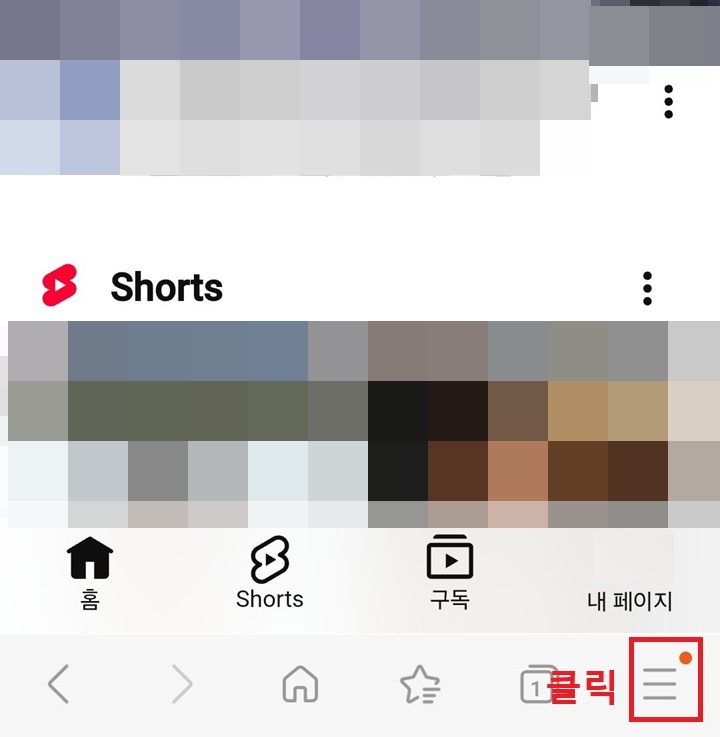Navigate back using the browser back arrow
720x737 pixels.
57,686
